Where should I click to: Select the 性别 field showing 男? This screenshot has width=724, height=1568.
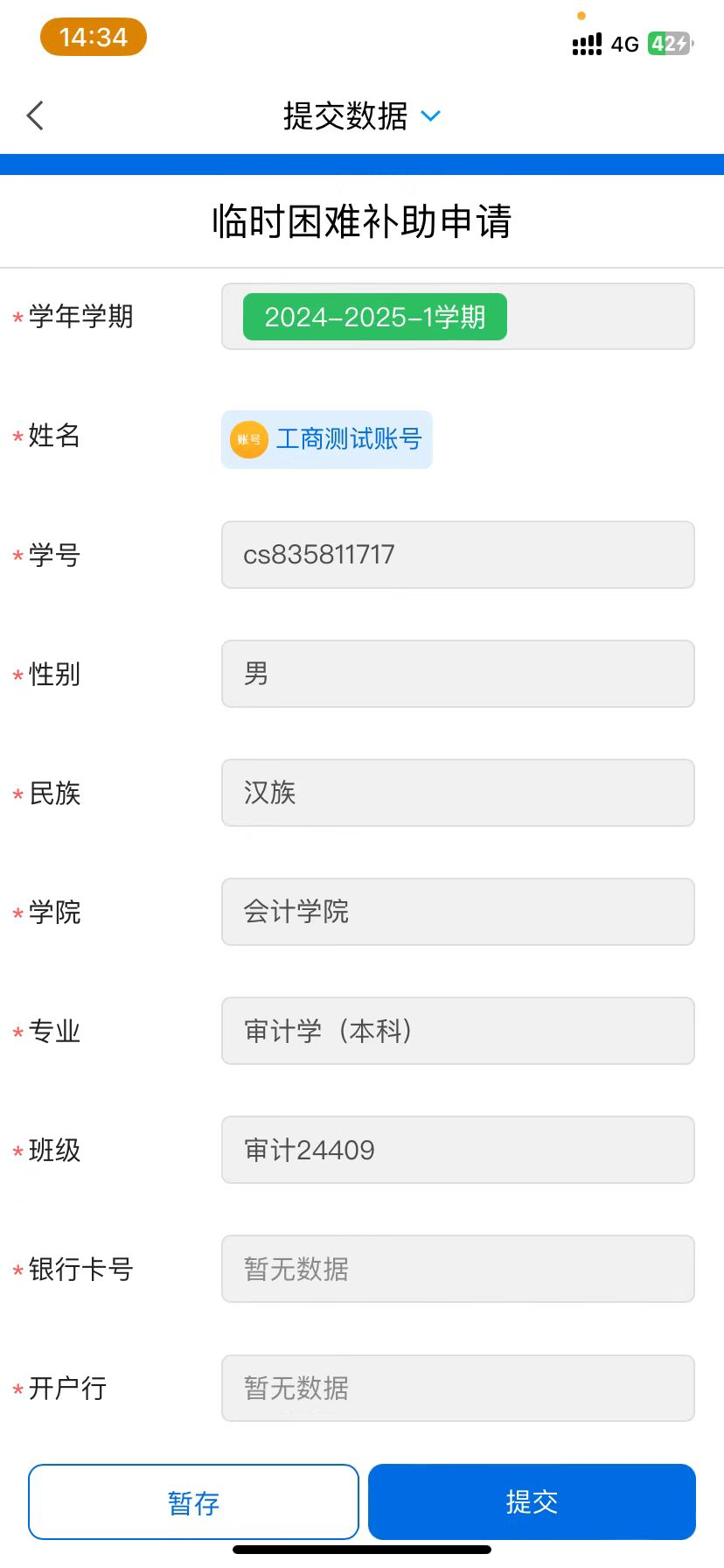click(x=457, y=674)
